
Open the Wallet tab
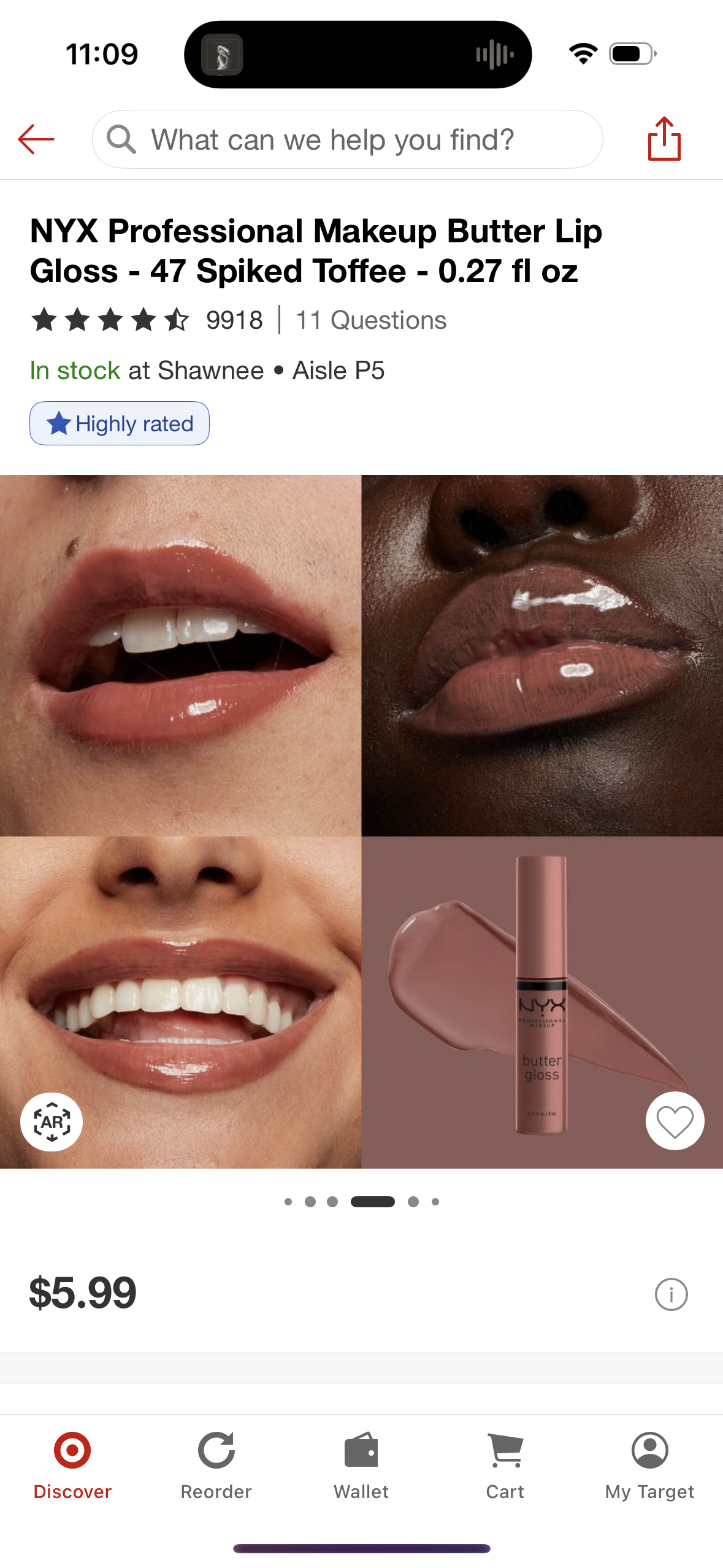click(x=361, y=1465)
